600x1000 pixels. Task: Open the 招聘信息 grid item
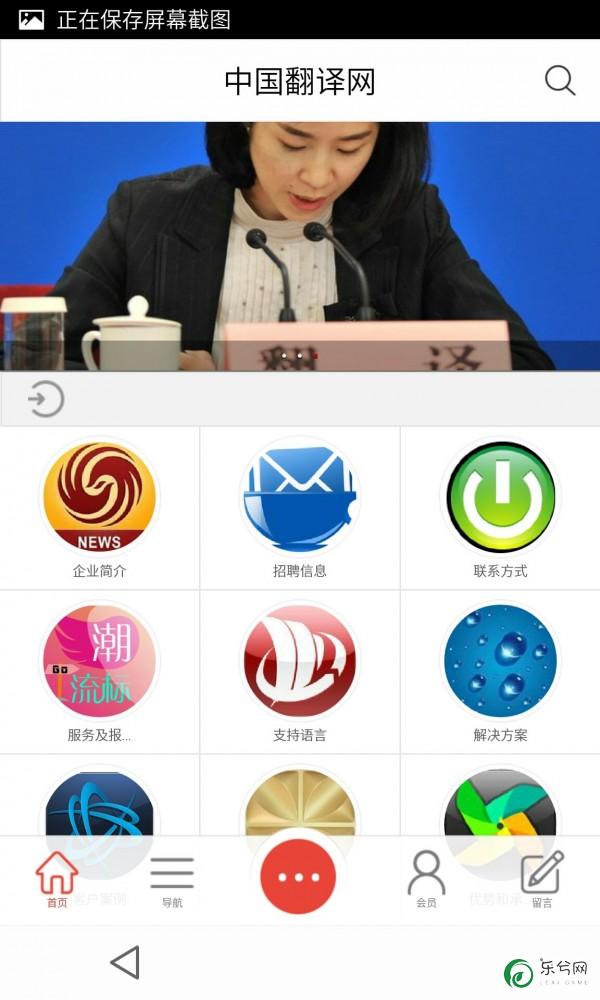[299, 508]
